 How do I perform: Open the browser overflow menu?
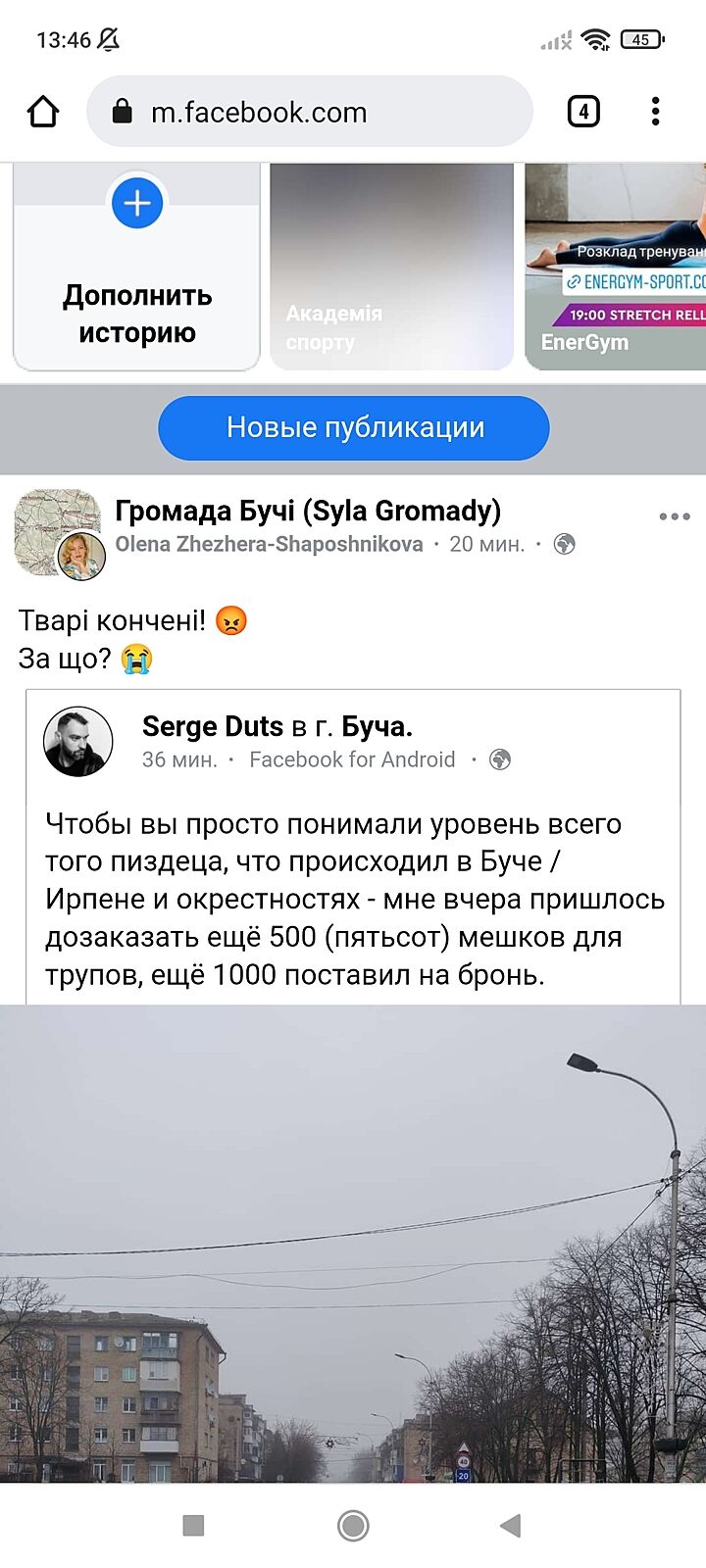tap(655, 112)
